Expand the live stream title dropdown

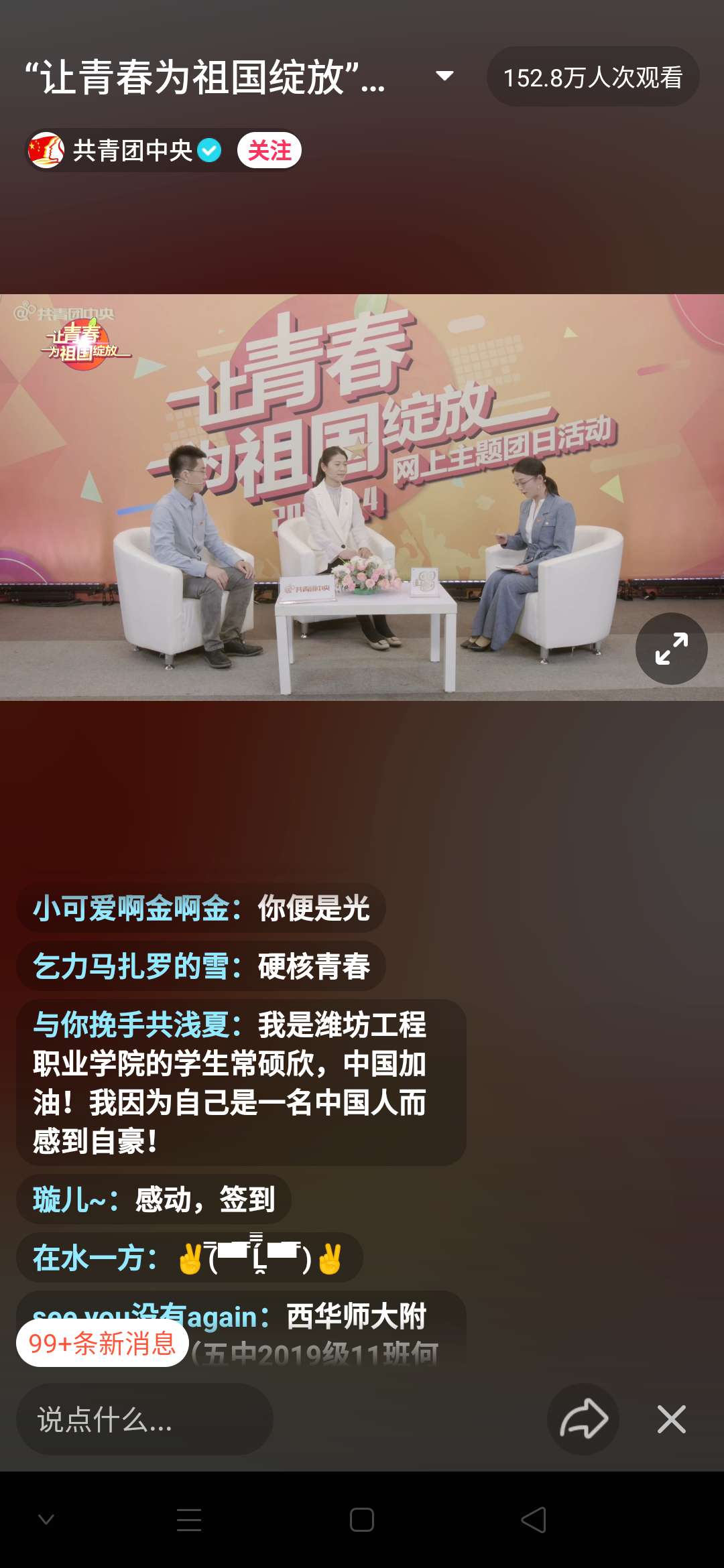pos(444,76)
